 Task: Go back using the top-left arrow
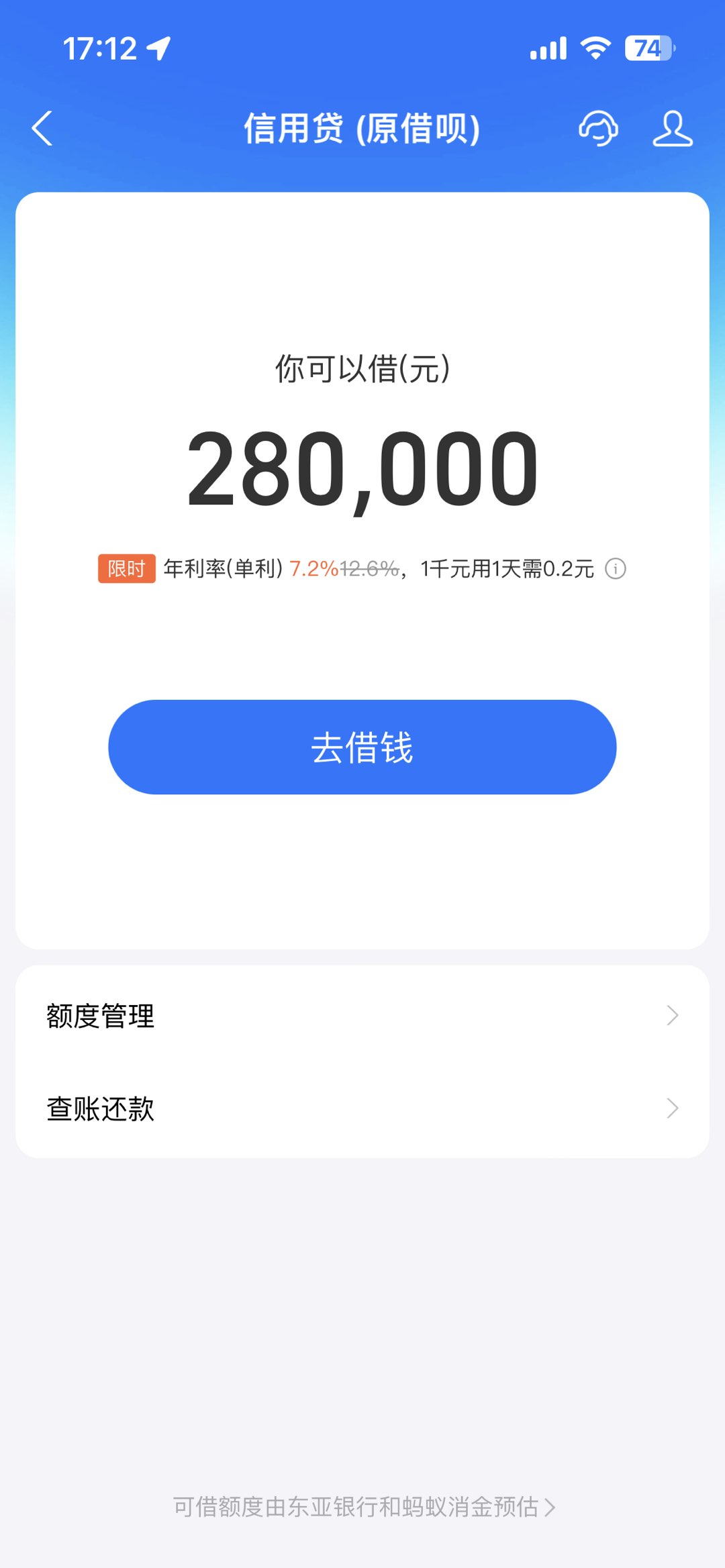(42, 128)
